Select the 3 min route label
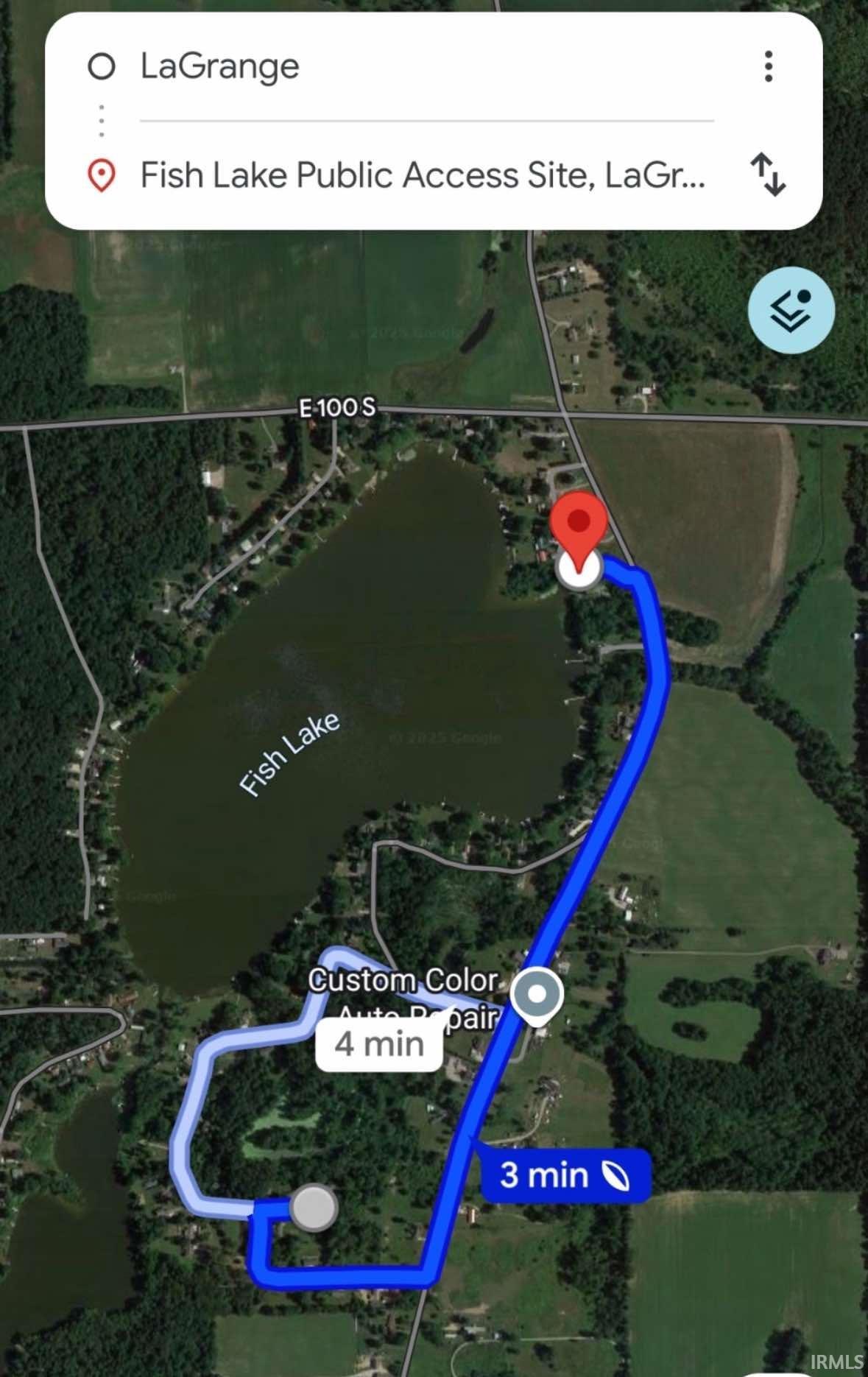This screenshot has width=868, height=1377. [565, 1174]
